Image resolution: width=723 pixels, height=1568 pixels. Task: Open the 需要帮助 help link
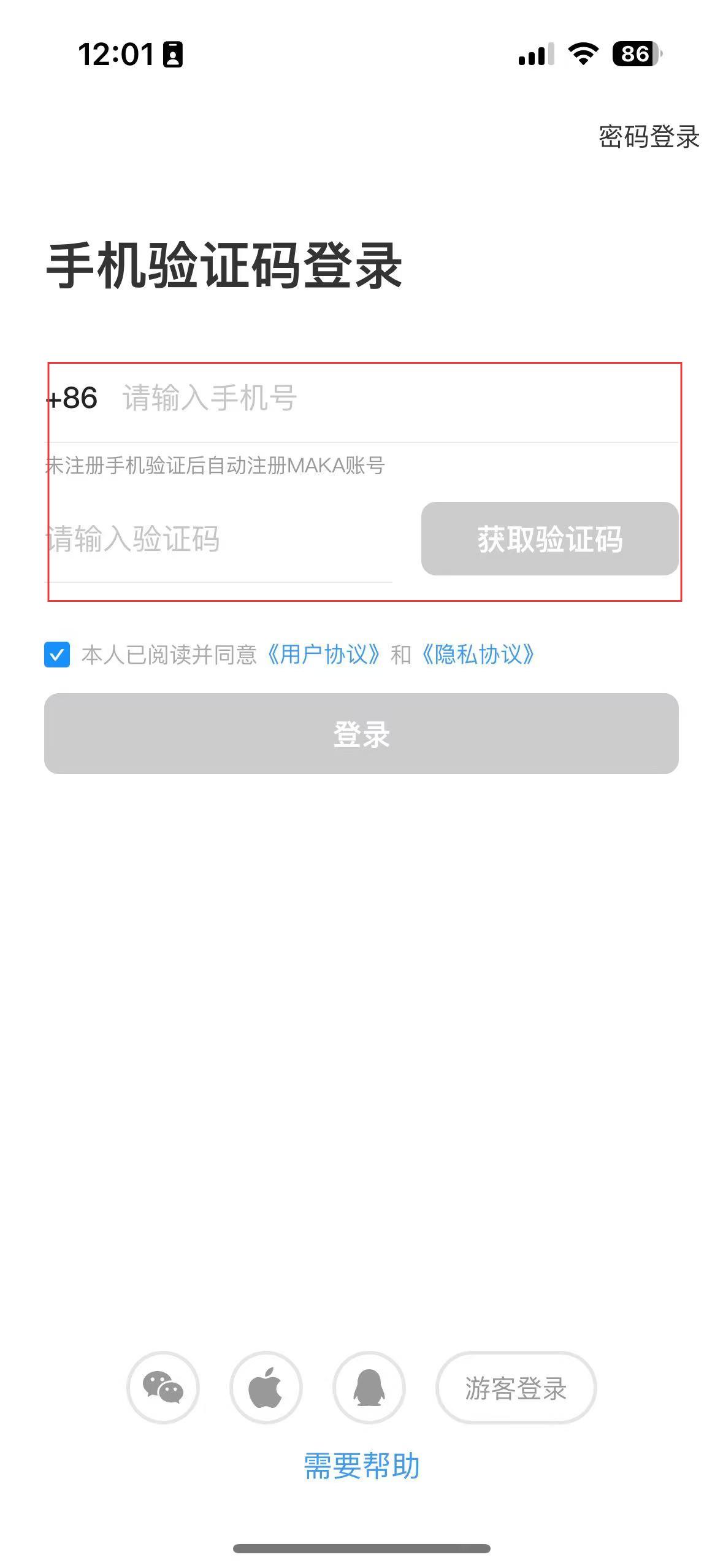tap(362, 1466)
